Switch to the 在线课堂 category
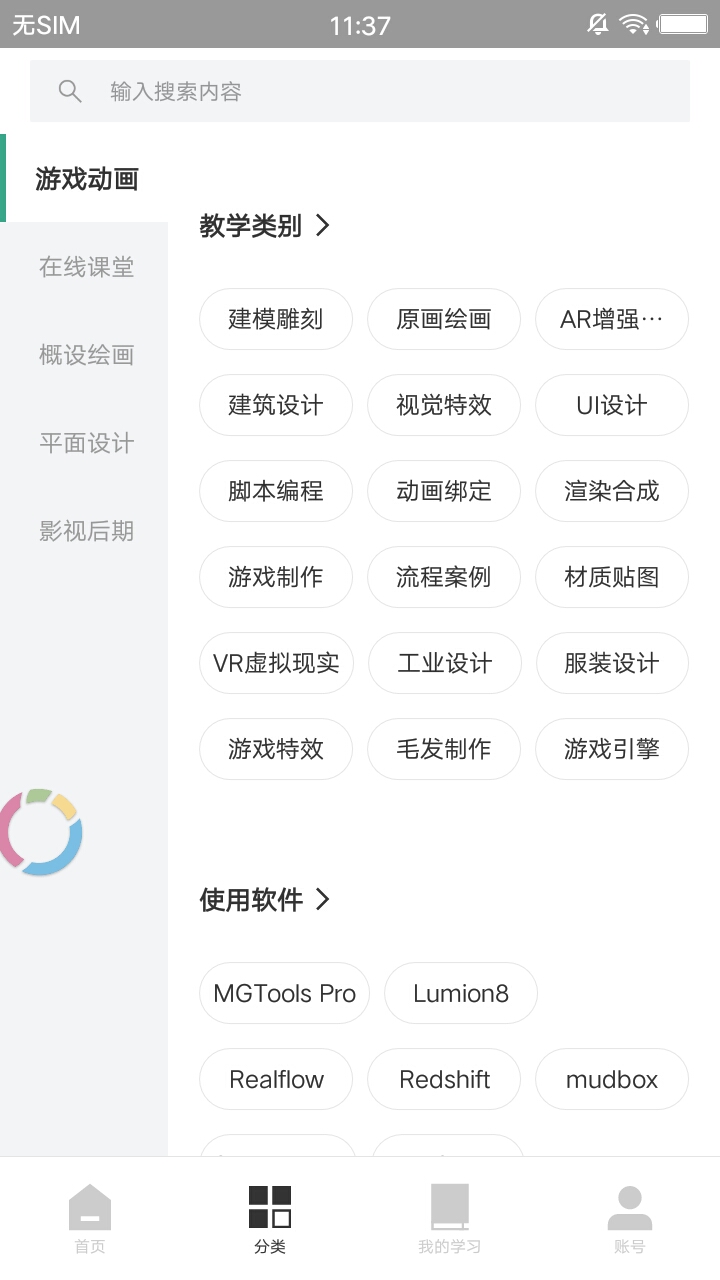The height and width of the screenshot is (1280, 720). 86,267
